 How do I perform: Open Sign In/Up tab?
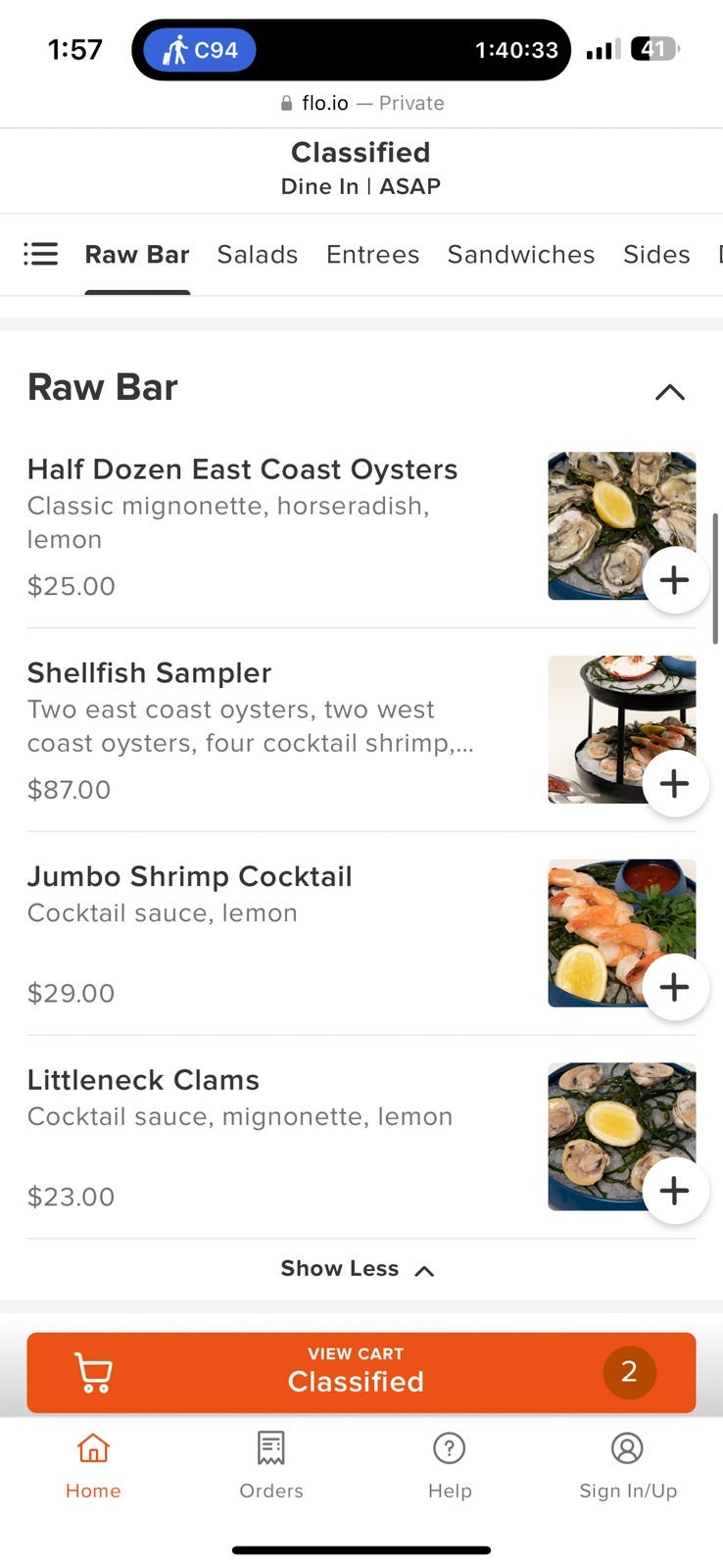click(x=628, y=1464)
